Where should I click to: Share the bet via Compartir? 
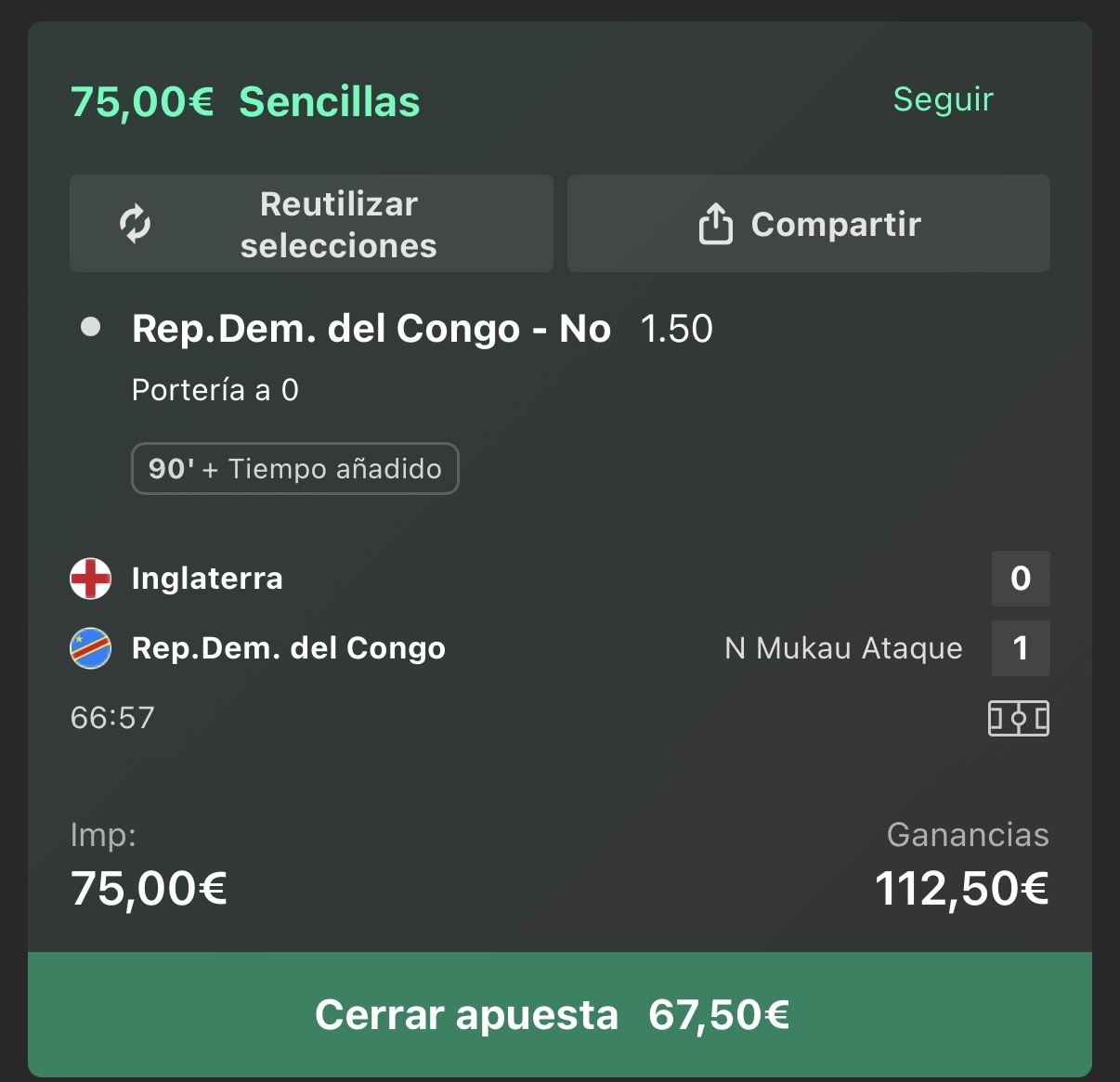[x=809, y=224]
